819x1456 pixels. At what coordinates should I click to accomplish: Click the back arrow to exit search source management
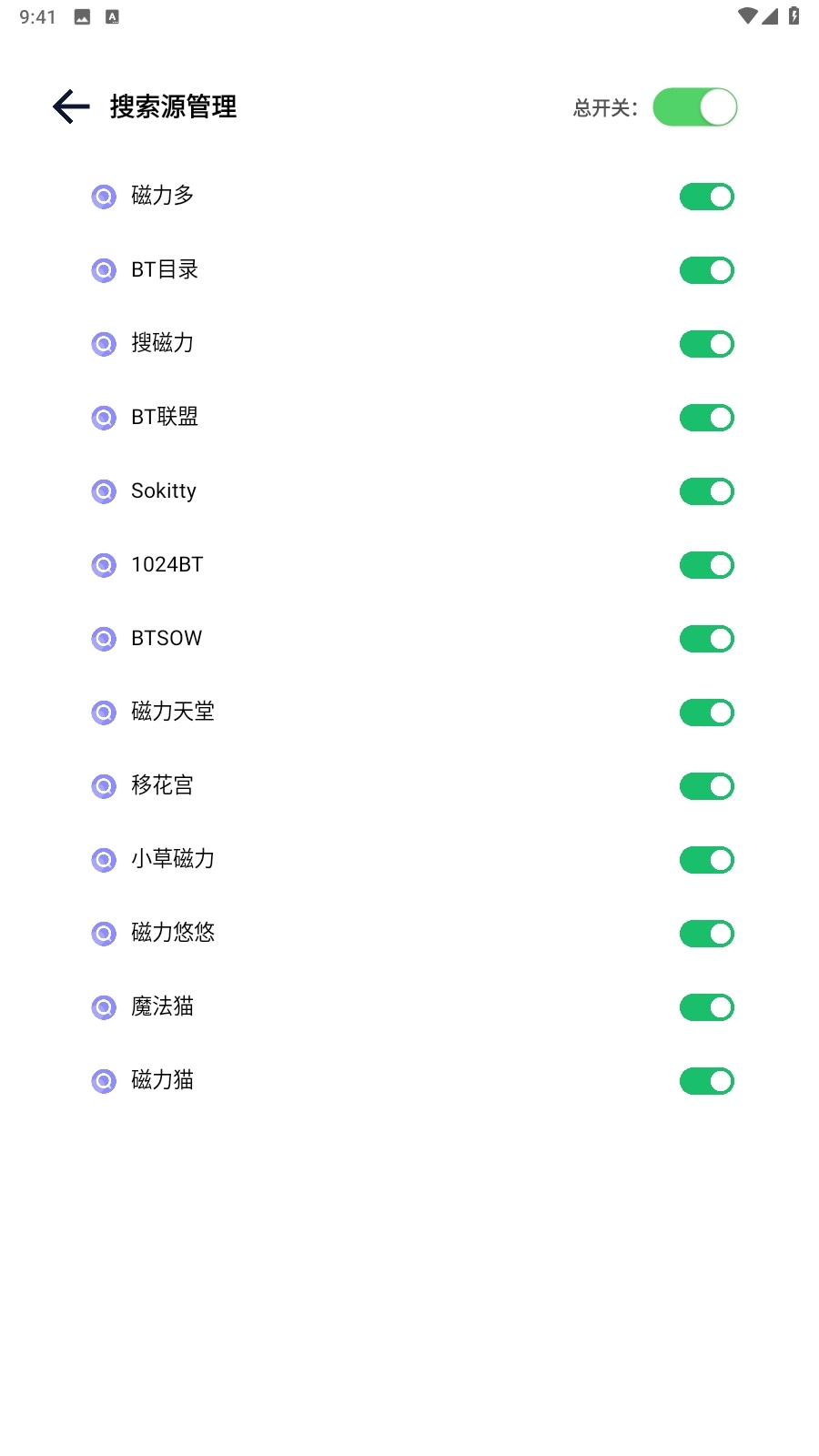tap(68, 106)
